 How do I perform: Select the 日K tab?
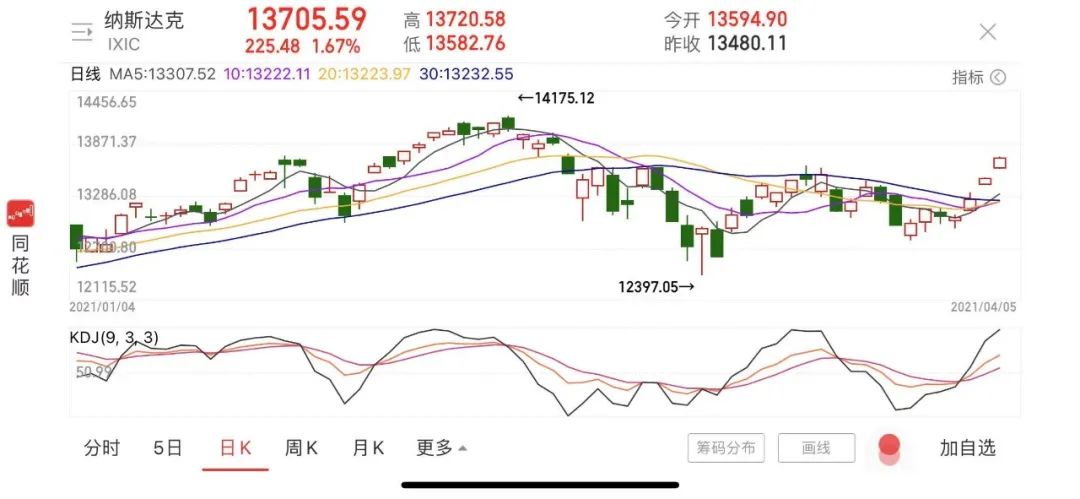tap(236, 448)
